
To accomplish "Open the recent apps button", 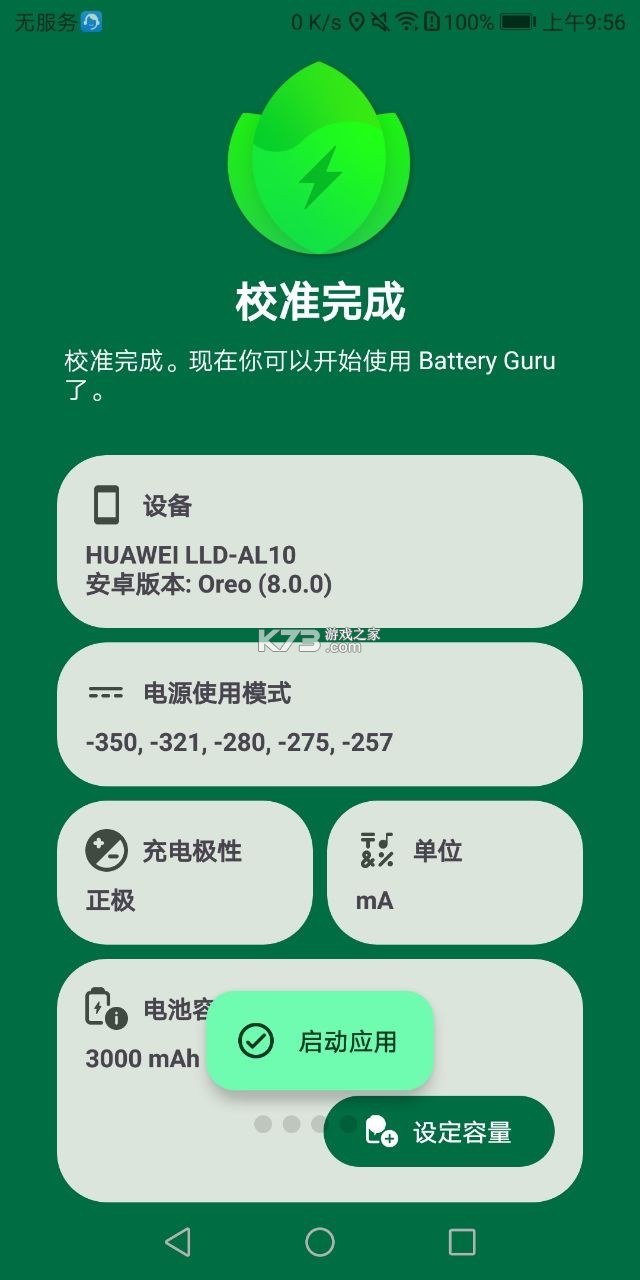I will [x=462, y=1242].
